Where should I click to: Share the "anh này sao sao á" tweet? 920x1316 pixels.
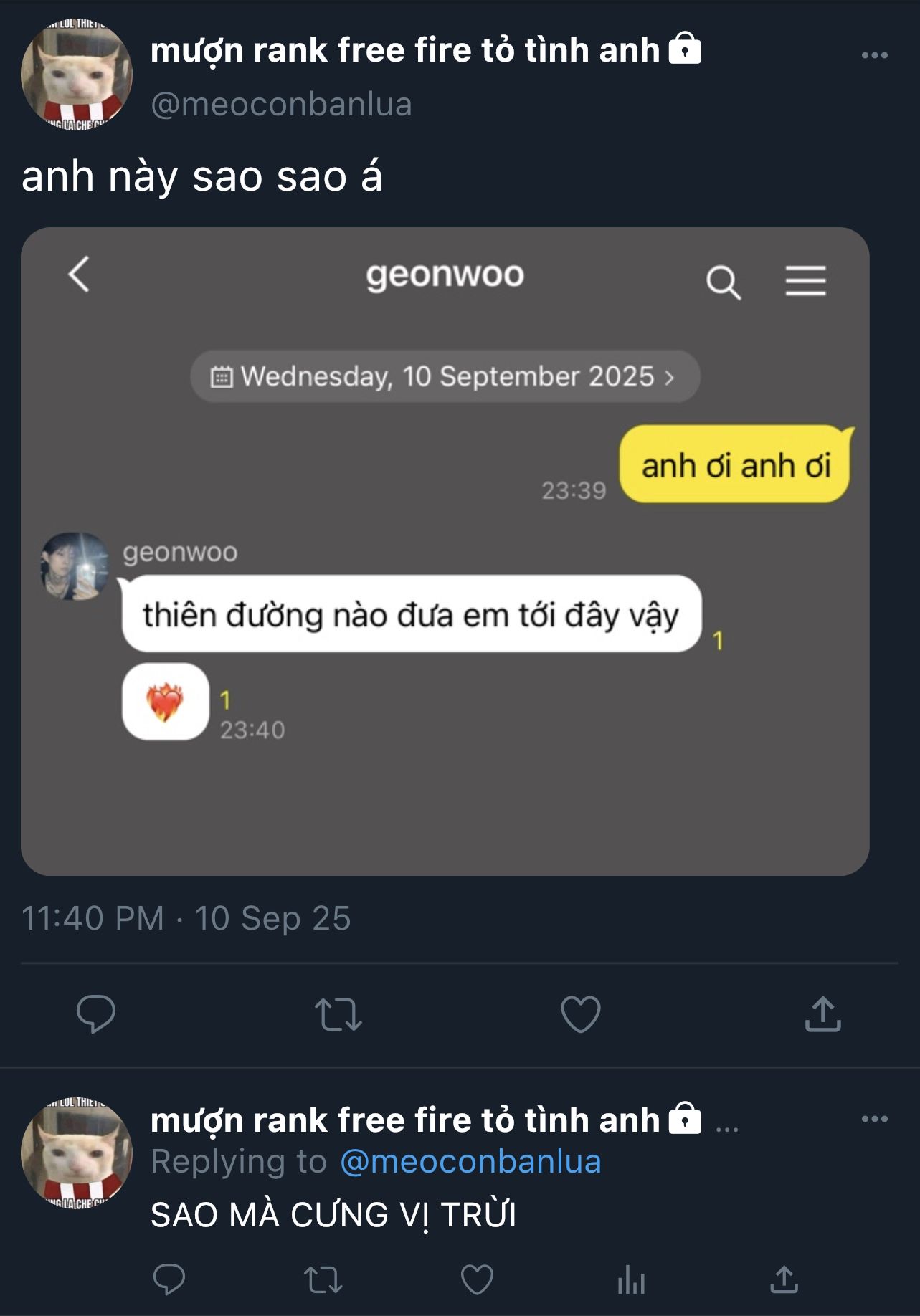click(822, 1014)
